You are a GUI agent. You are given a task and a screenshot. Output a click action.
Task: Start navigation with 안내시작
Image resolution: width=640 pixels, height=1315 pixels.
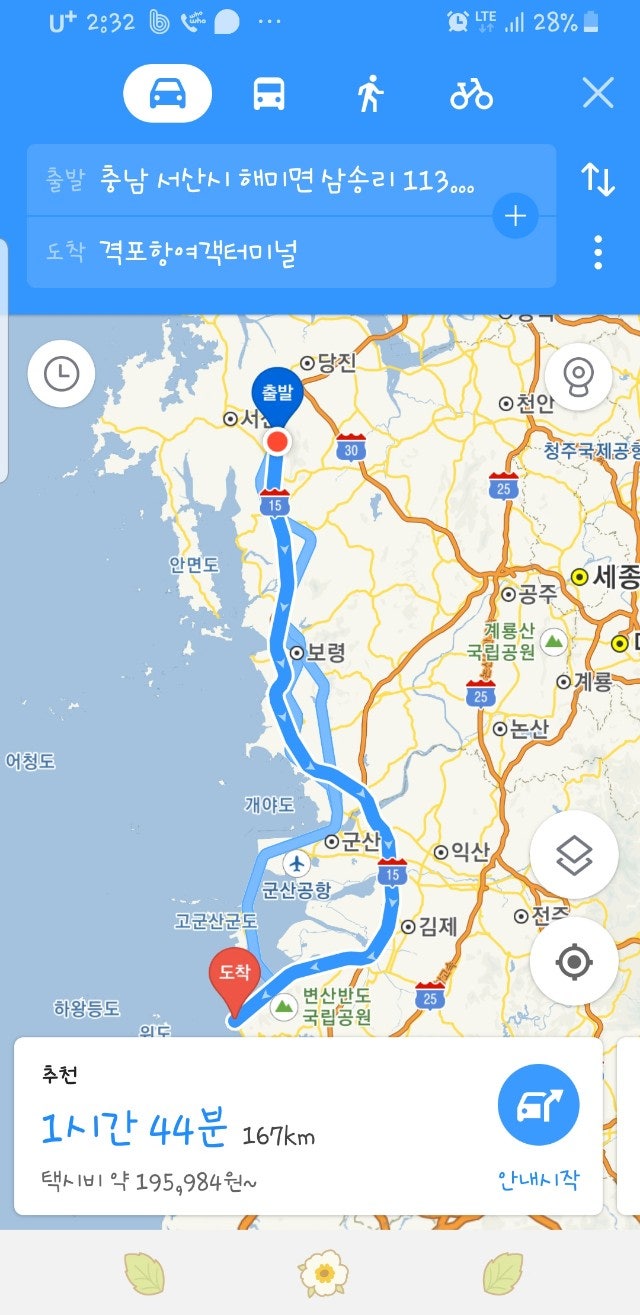click(538, 1127)
